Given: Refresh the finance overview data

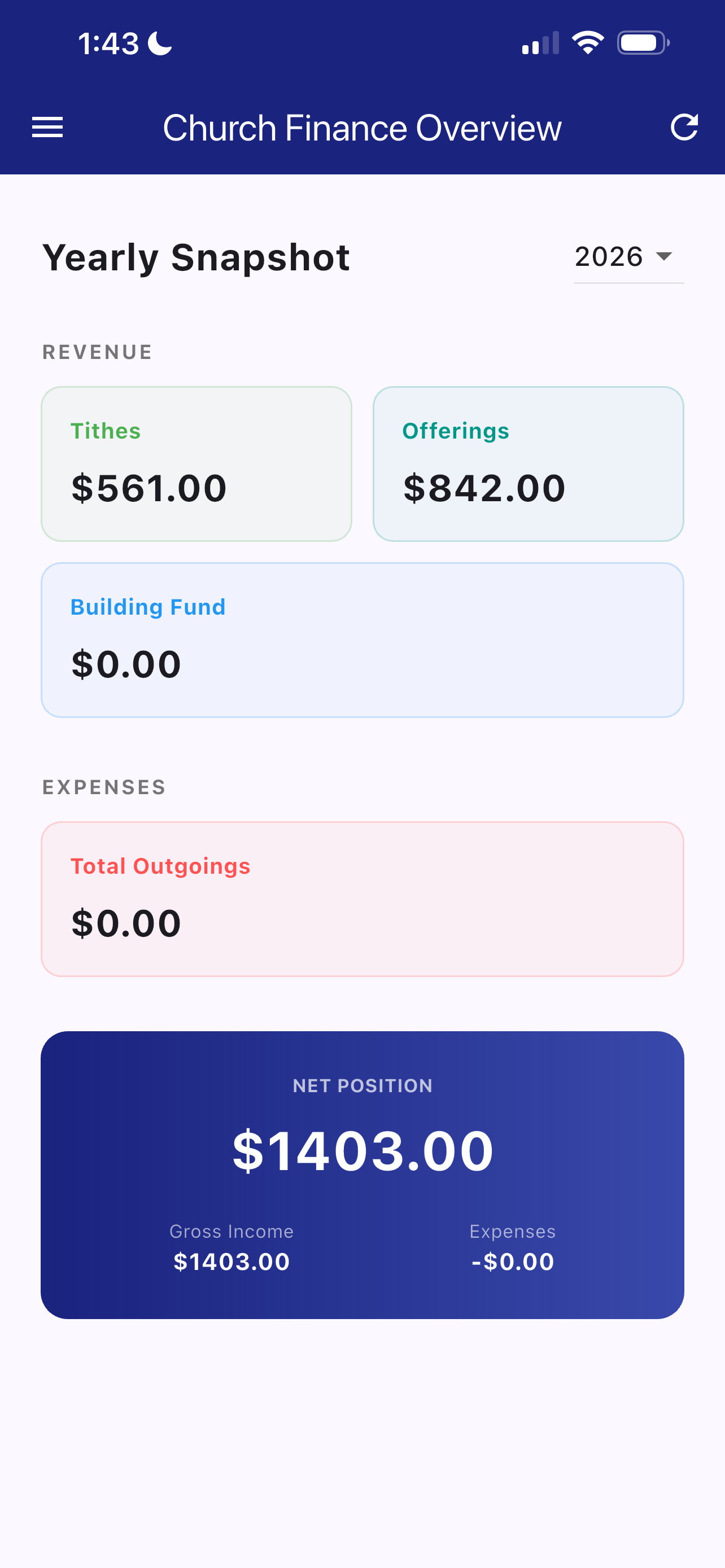Looking at the screenshot, I should coord(684,128).
